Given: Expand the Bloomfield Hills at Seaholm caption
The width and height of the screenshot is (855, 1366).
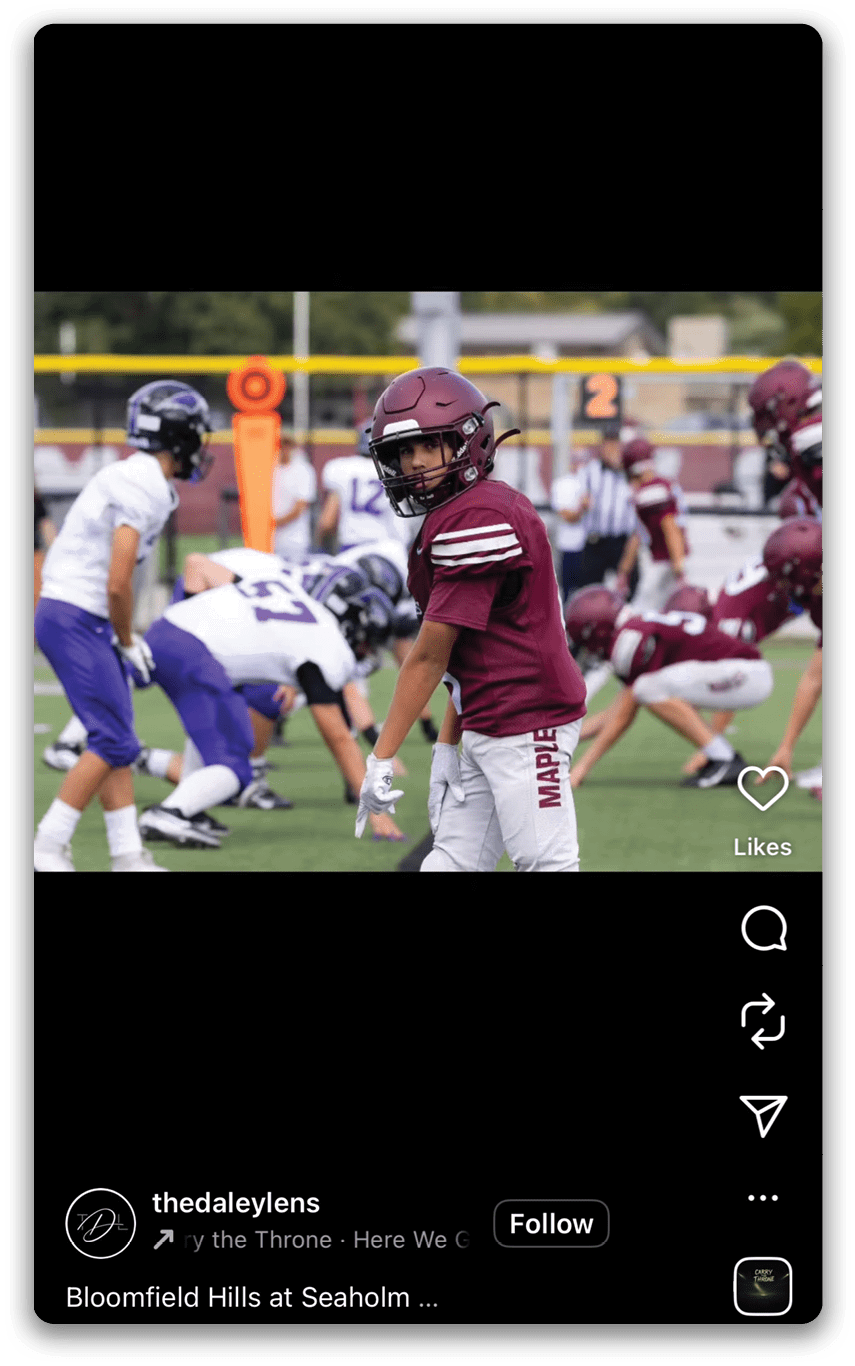Looking at the screenshot, I should (252, 1298).
